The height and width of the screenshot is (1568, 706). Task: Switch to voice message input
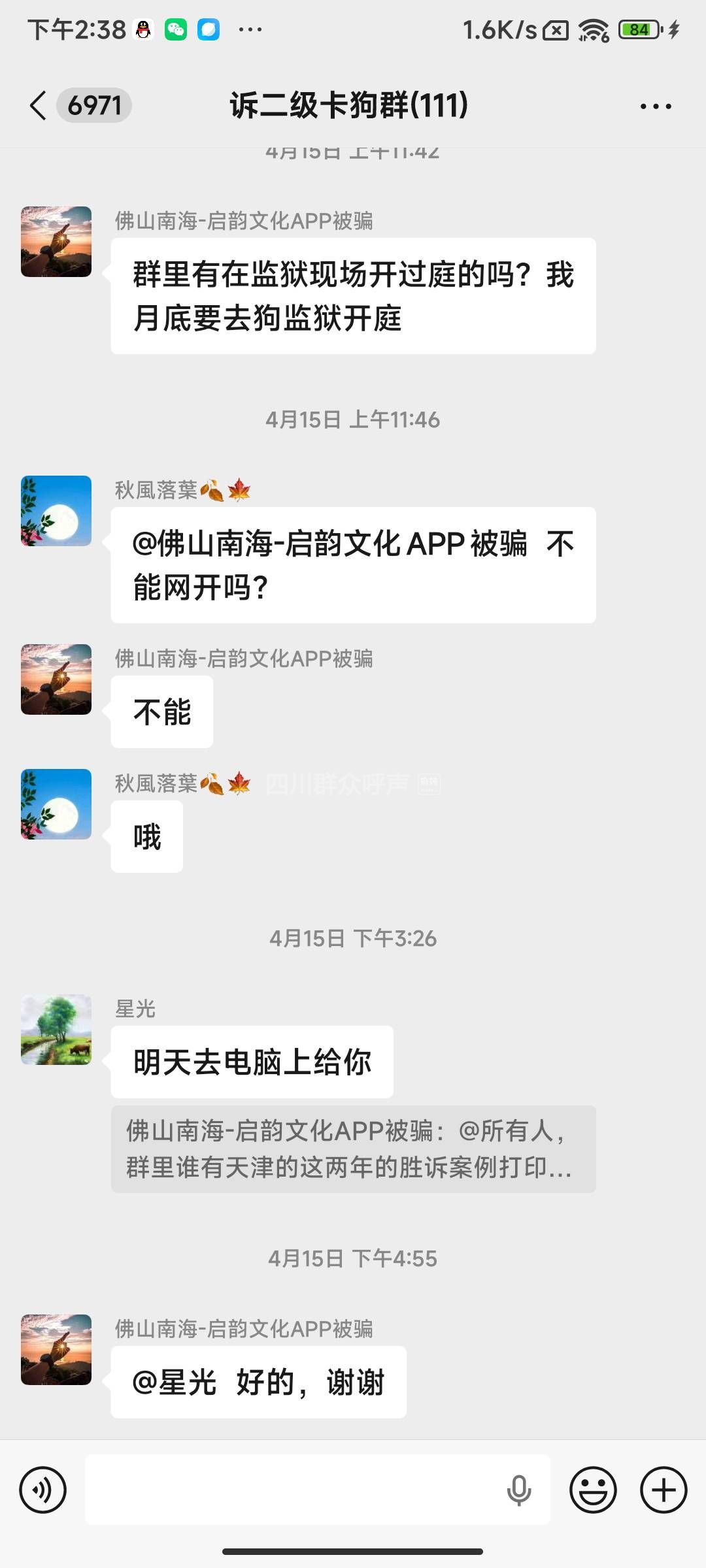coord(43,1490)
